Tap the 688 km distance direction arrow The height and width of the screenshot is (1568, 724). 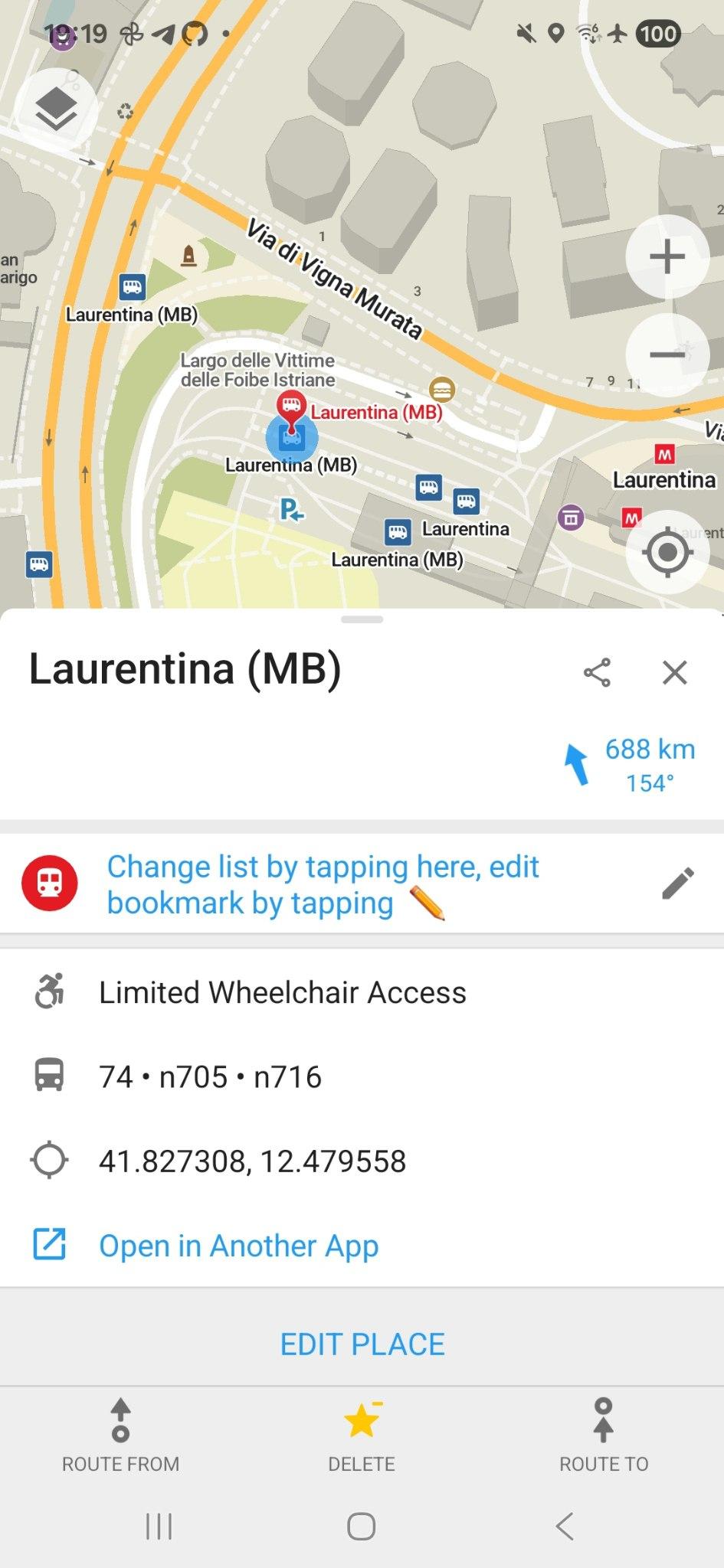click(x=576, y=764)
